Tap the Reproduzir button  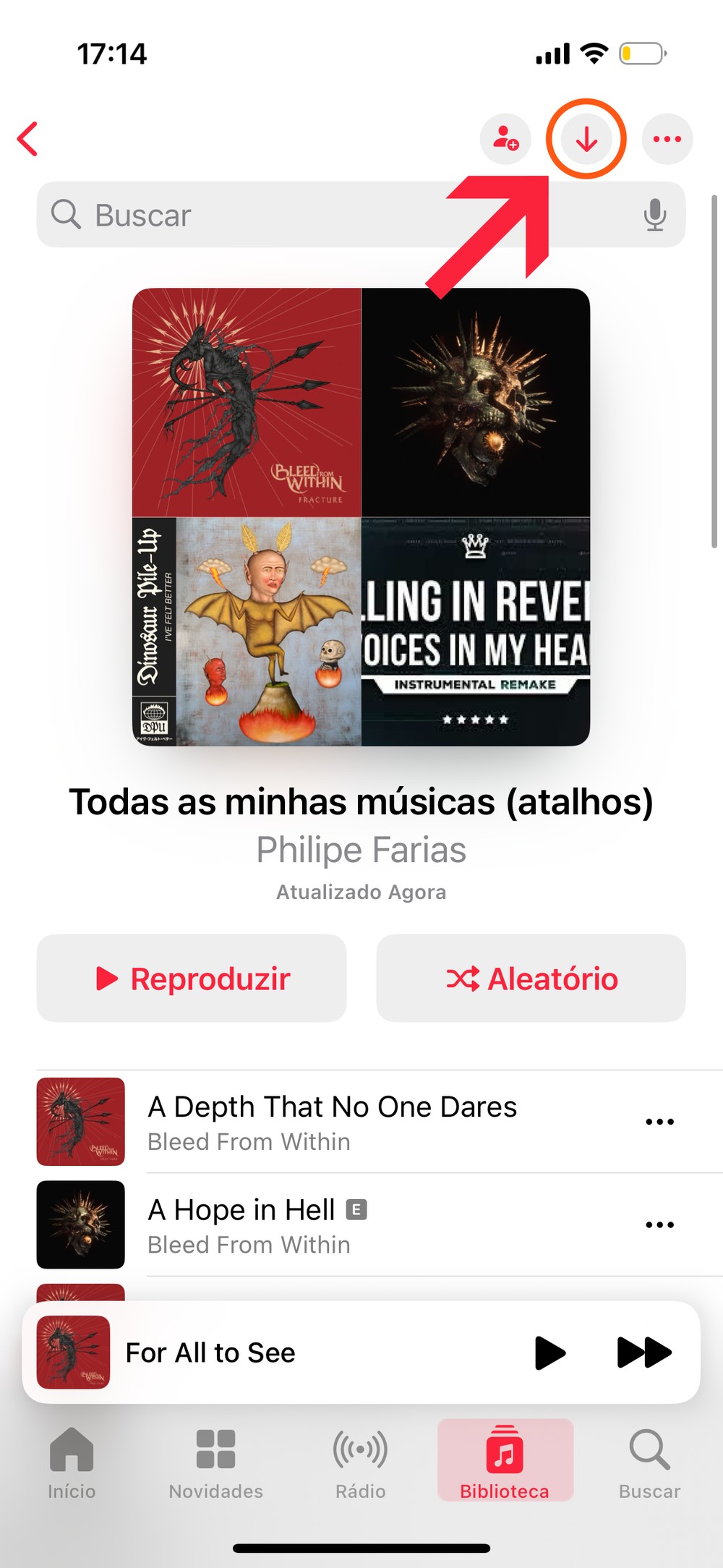tap(192, 978)
